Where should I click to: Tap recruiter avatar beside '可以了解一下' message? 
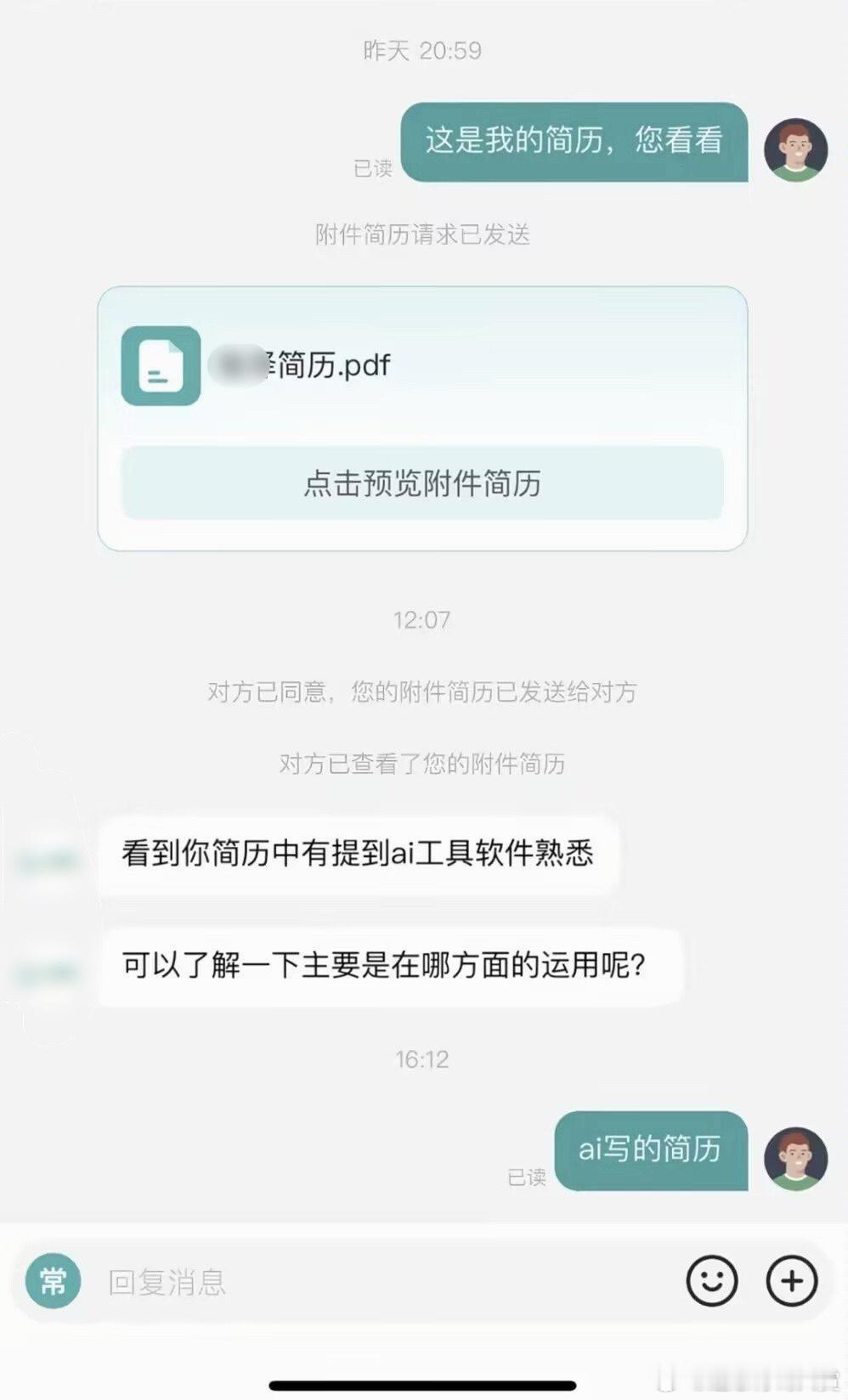point(47,968)
